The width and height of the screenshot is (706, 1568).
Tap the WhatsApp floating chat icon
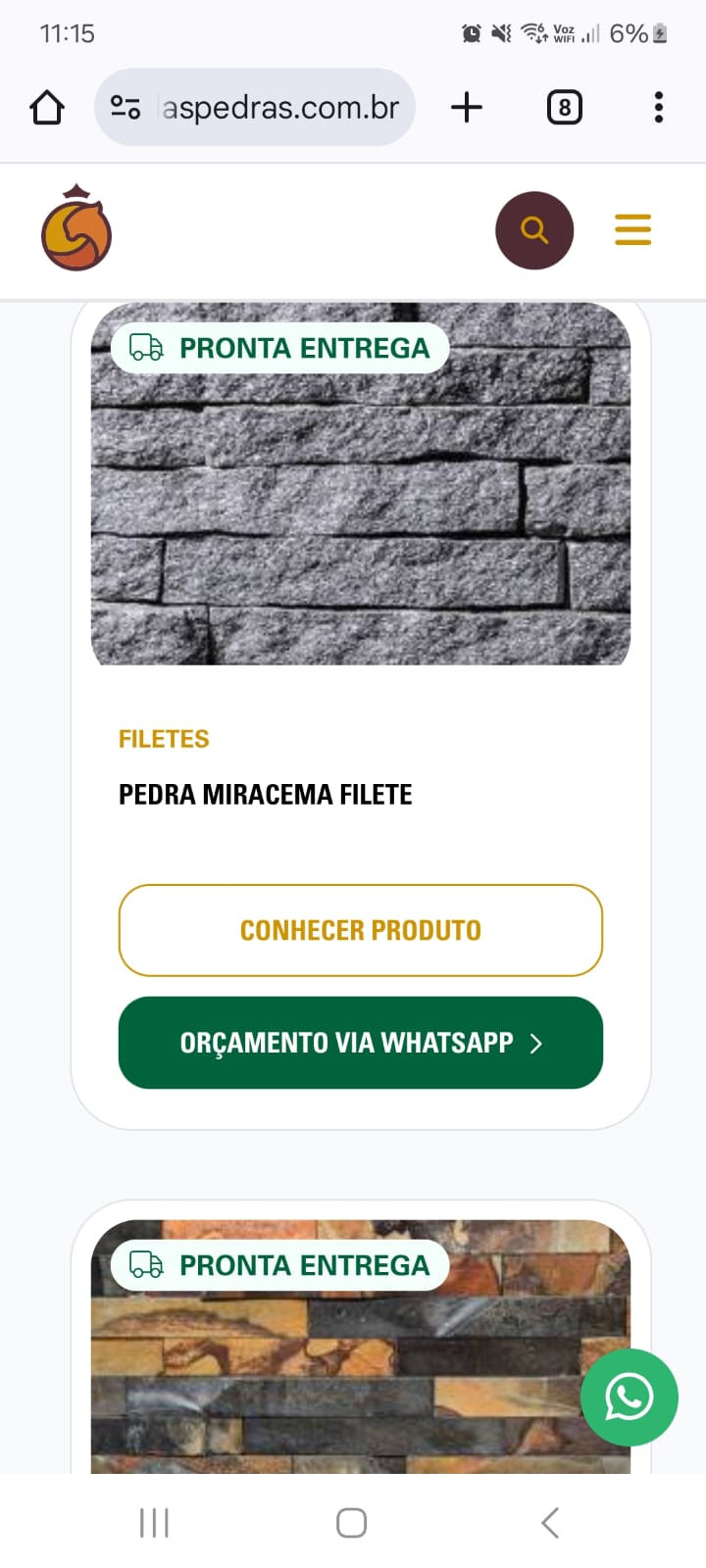629,1398
